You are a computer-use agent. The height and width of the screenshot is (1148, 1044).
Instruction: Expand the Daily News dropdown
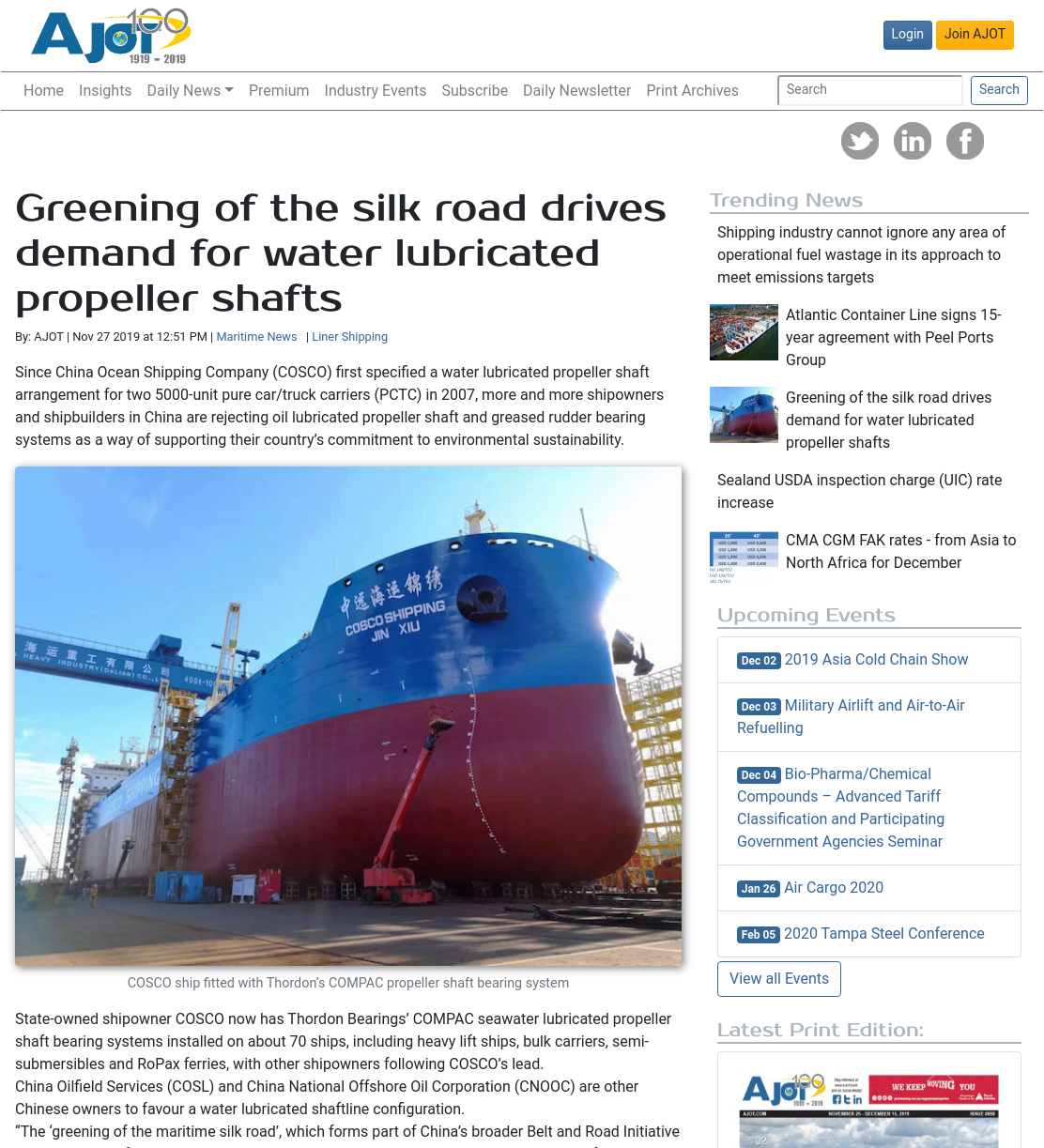click(x=190, y=91)
